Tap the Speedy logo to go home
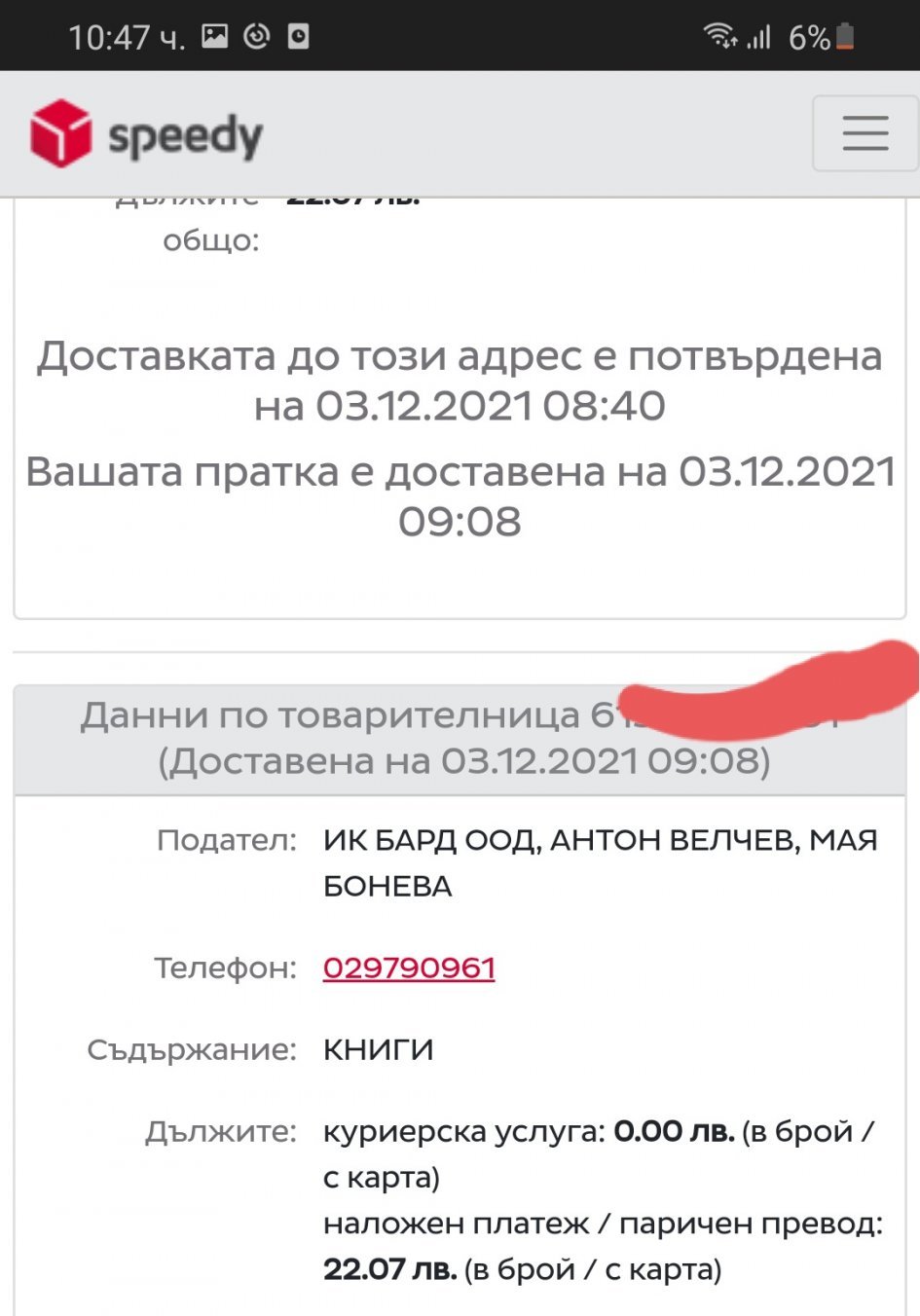The height and width of the screenshot is (1316, 920). pos(147,133)
